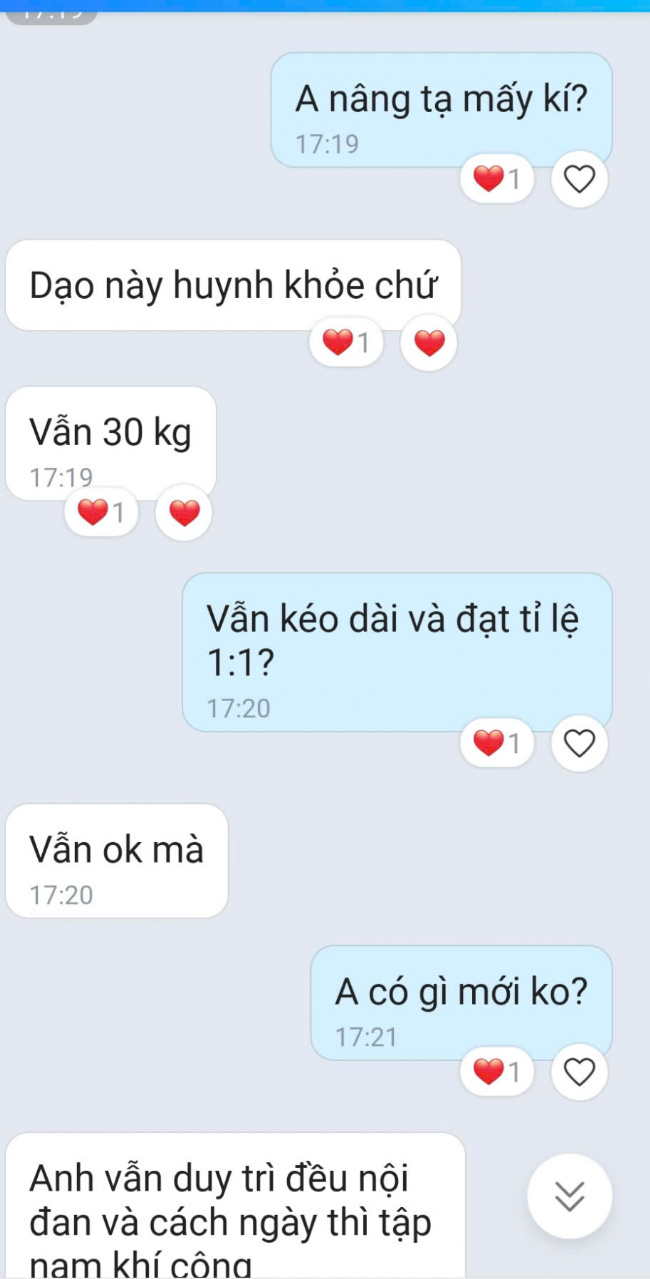Tap the heart button under 'Vẫn 30 kg'
This screenshot has height=1279, width=650.
click(x=183, y=513)
